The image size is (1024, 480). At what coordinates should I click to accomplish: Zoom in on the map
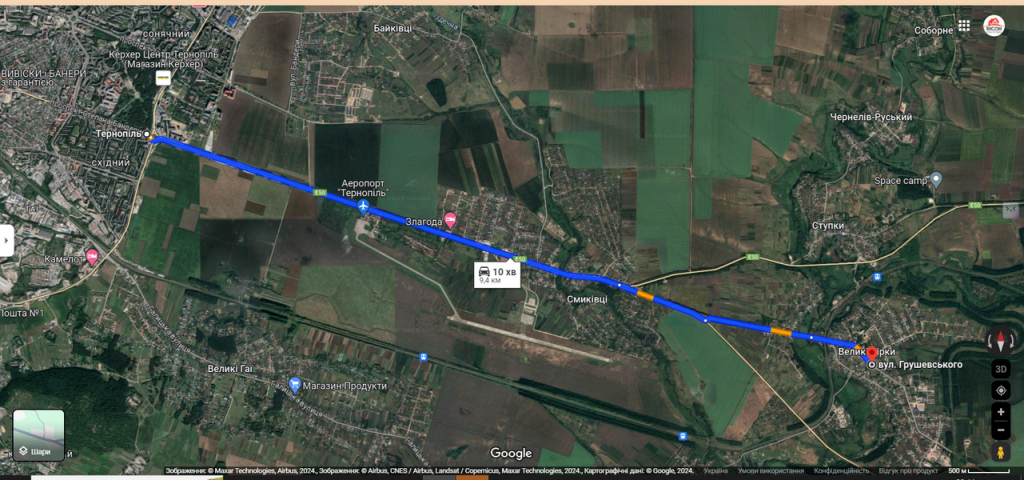click(x=1001, y=412)
